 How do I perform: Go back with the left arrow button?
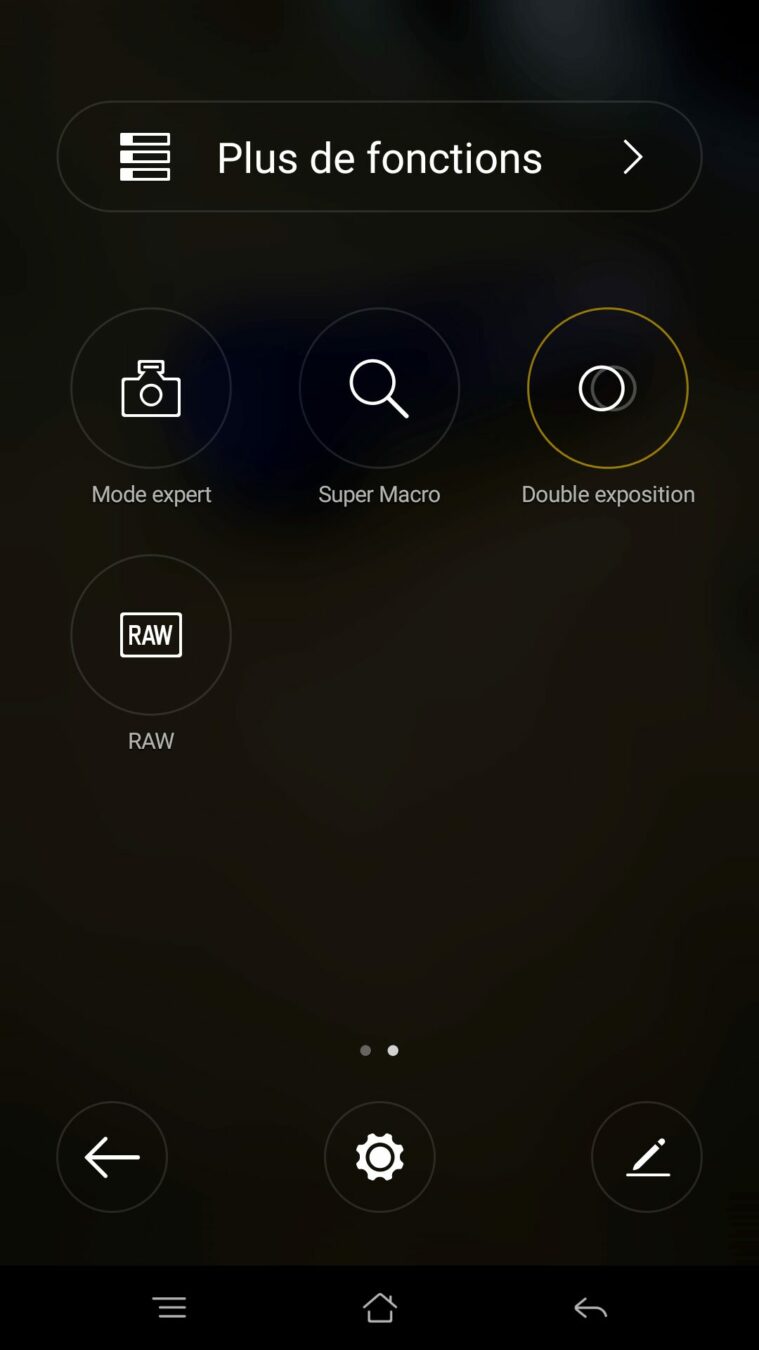[x=112, y=1157]
